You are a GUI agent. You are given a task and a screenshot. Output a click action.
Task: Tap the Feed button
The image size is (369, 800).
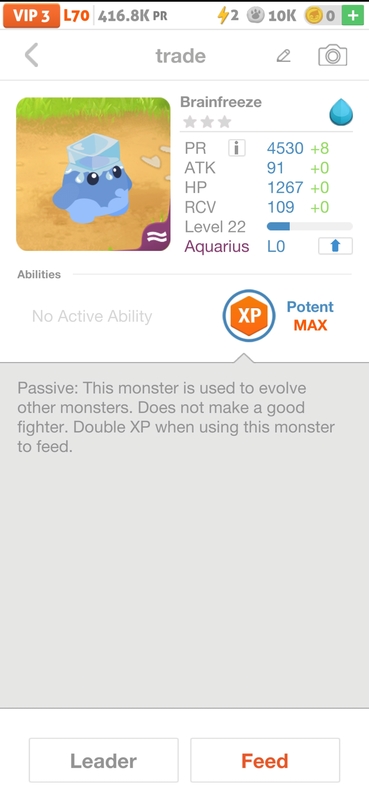[265, 760]
